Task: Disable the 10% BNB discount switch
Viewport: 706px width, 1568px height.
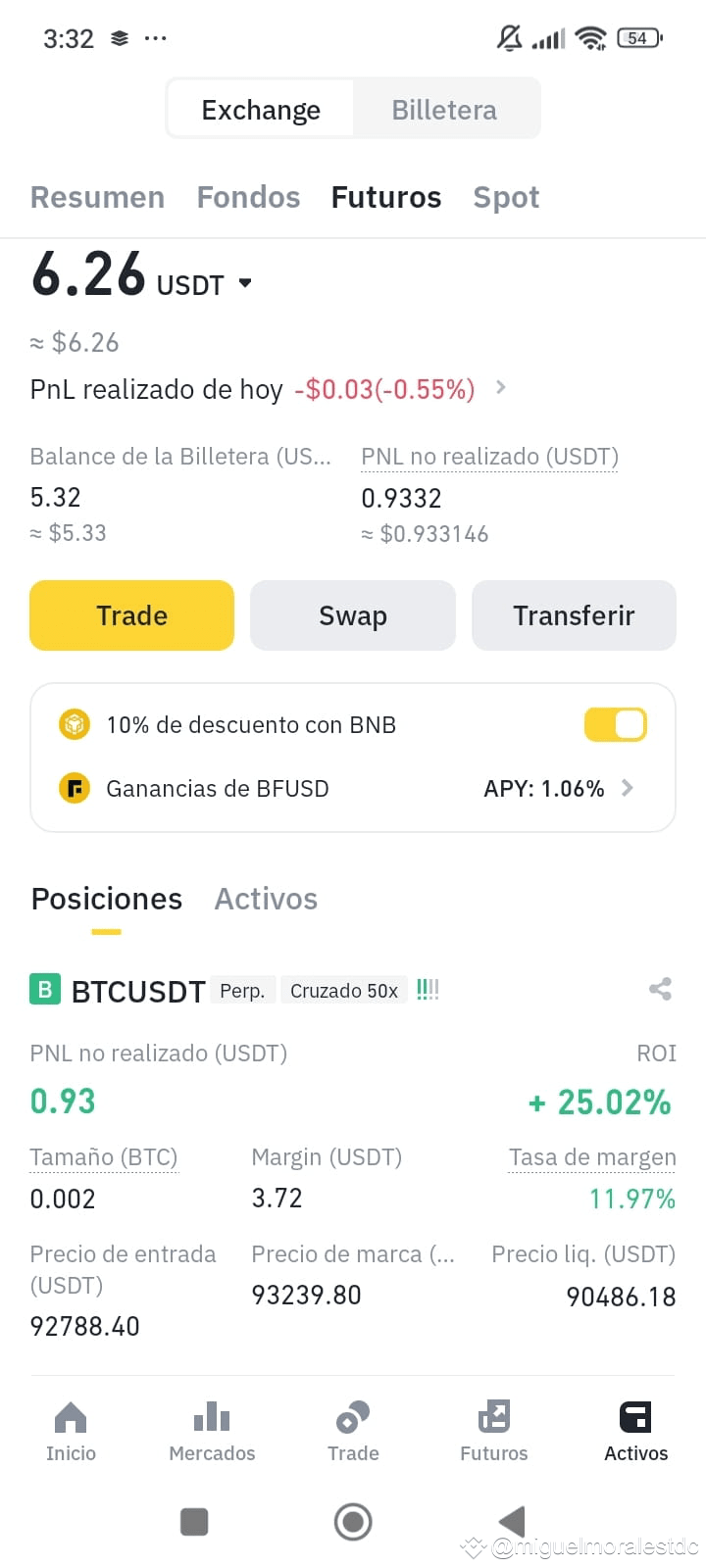Action: tap(616, 725)
